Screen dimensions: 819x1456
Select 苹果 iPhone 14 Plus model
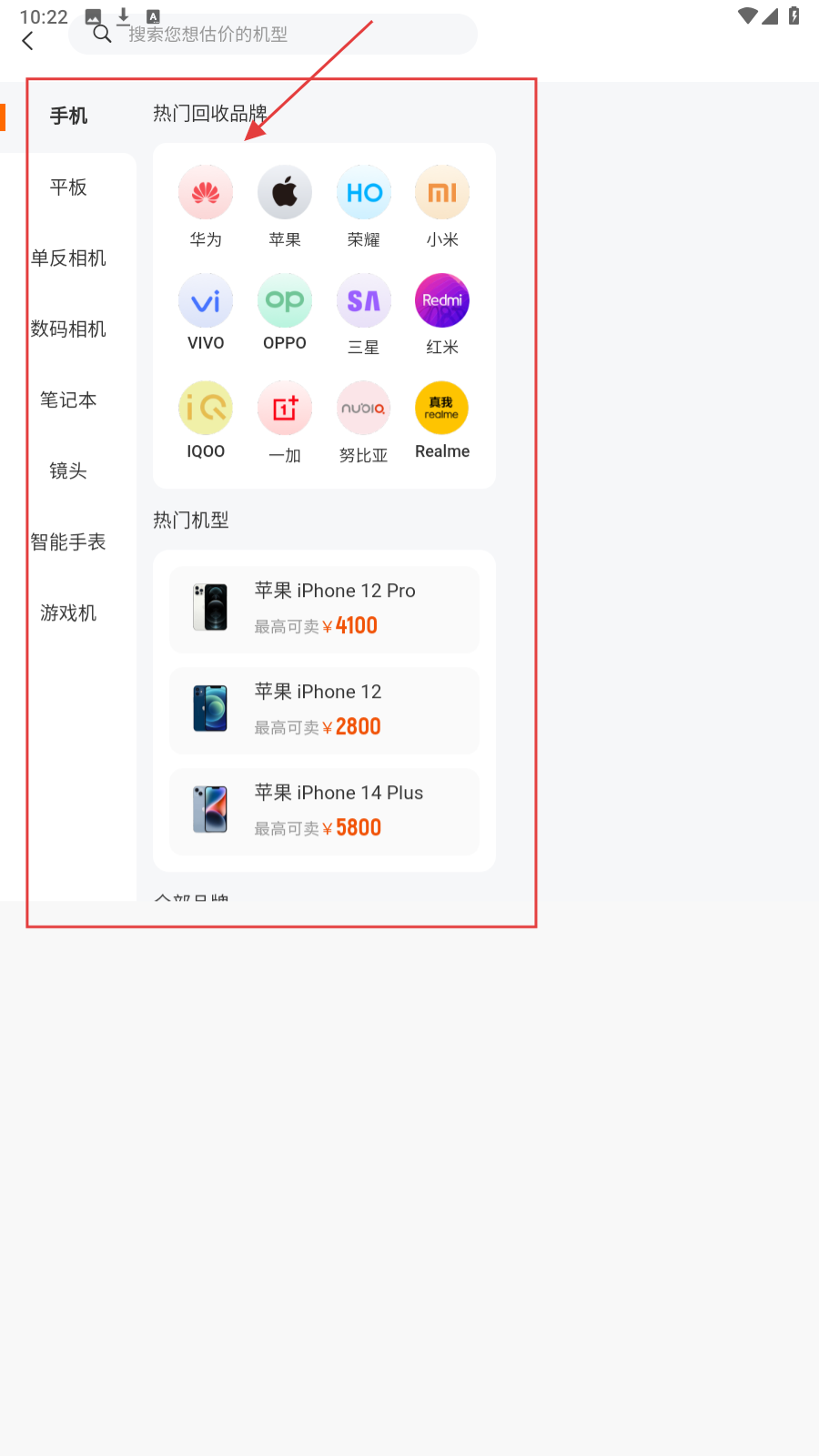point(324,812)
